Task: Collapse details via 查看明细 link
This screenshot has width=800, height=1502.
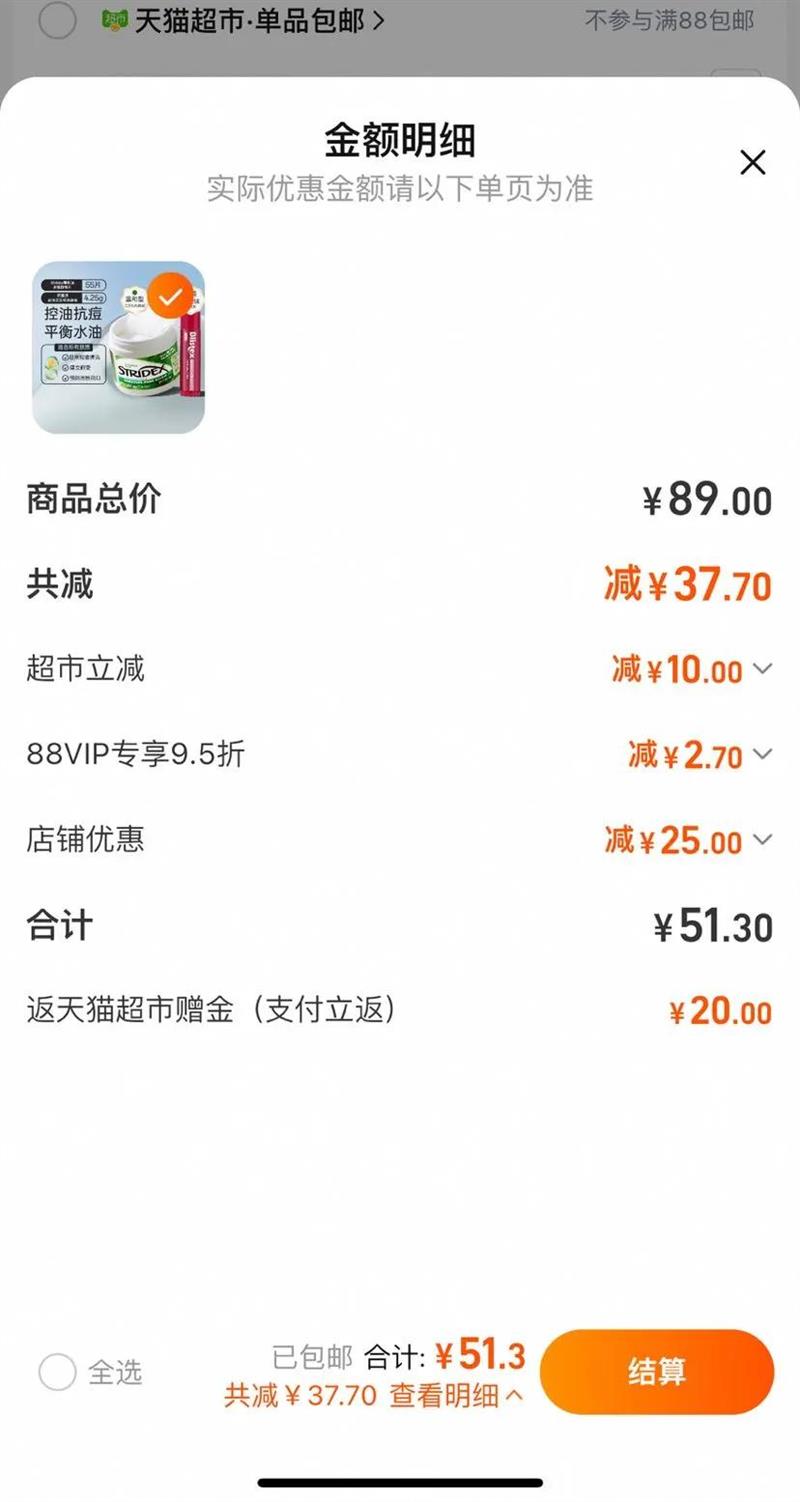Action: (x=456, y=1396)
